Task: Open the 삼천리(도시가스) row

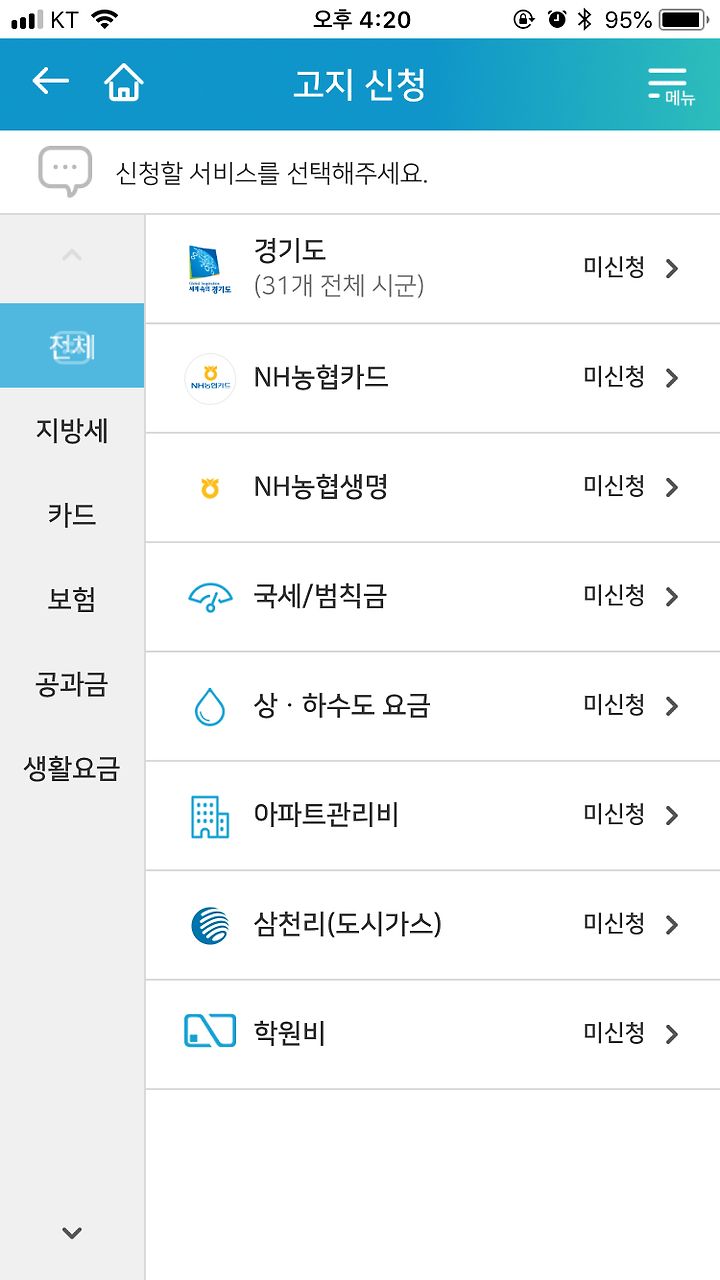Action: pos(433,925)
